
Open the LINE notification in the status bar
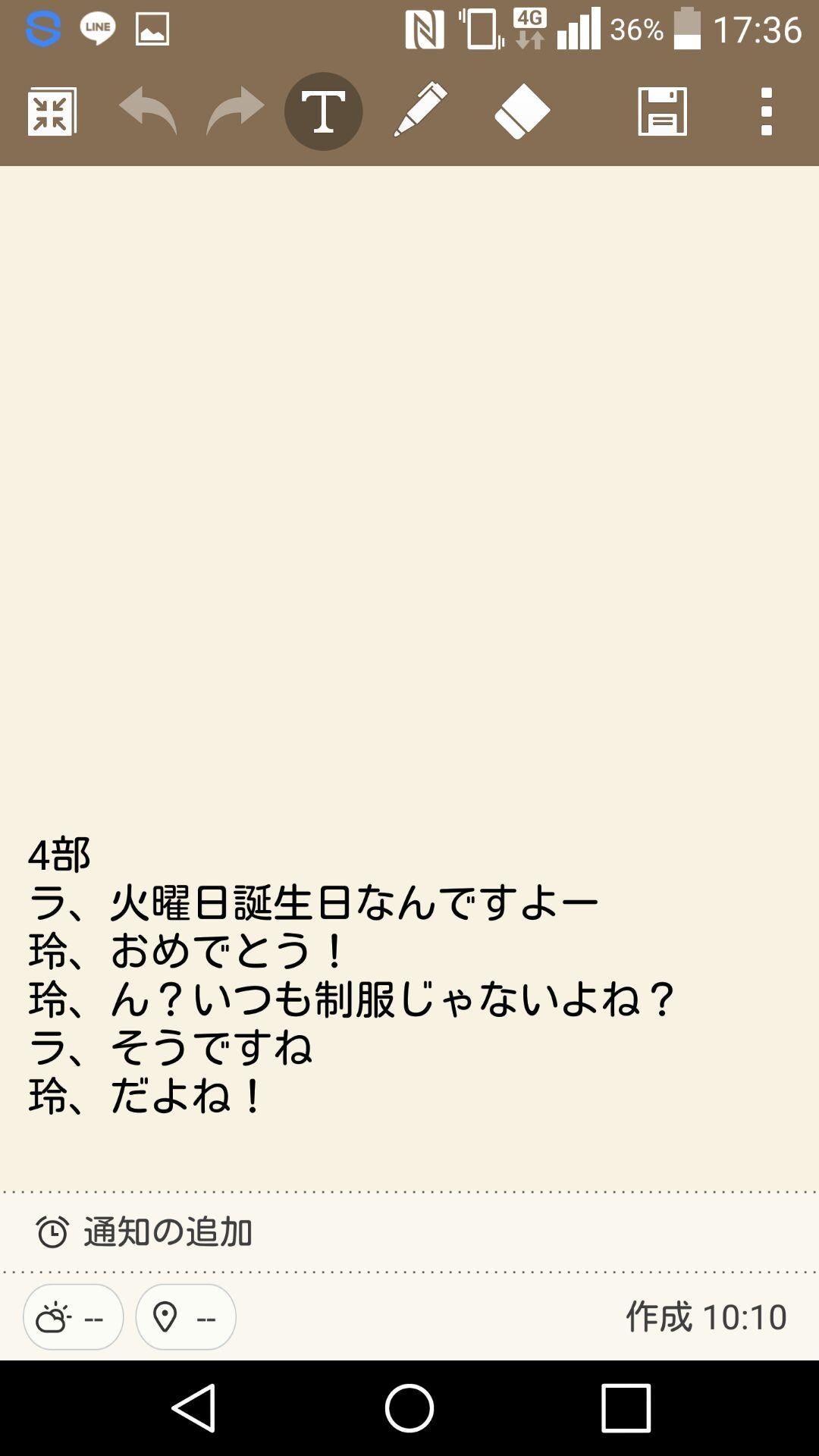click(x=98, y=27)
